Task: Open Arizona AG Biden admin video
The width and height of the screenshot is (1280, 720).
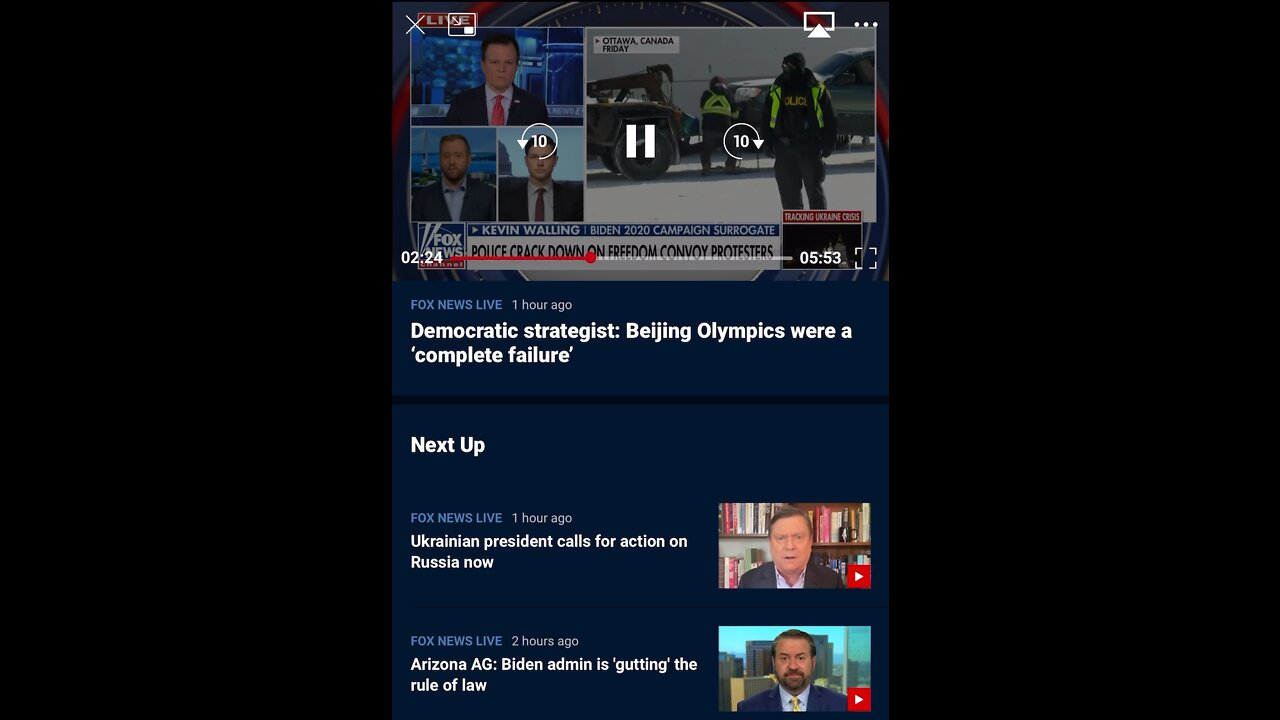Action: tap(553, 674)
